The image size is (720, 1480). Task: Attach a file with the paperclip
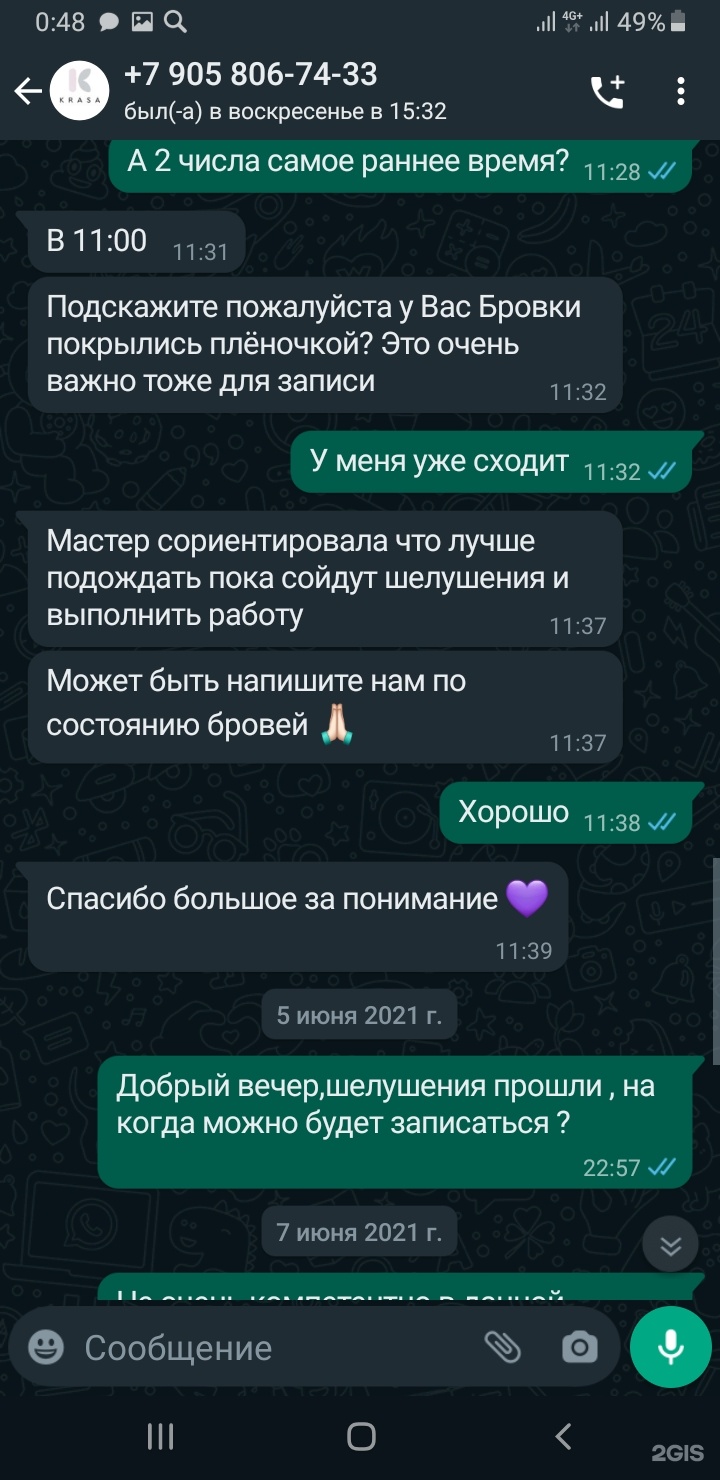[503, 1347]
